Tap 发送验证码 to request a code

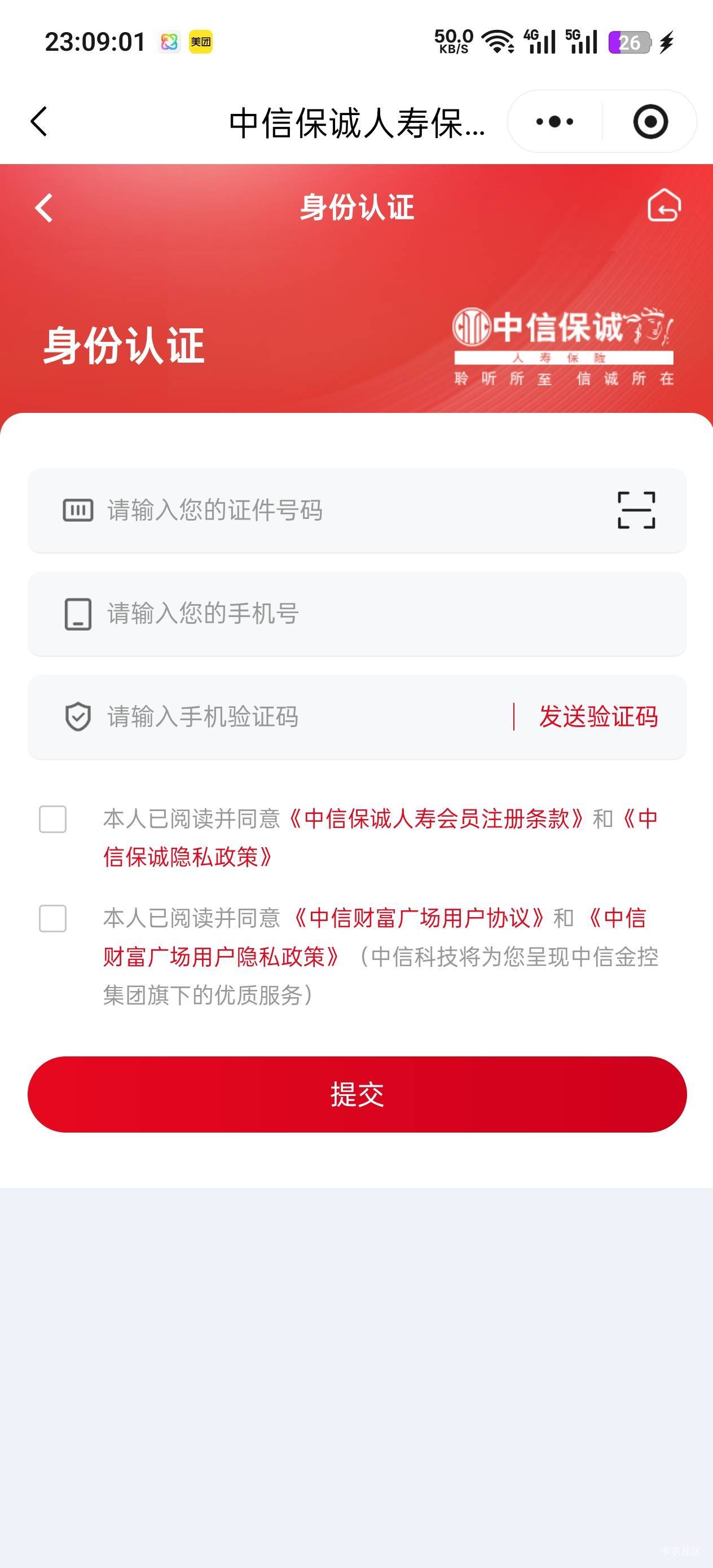click(598, 716)
